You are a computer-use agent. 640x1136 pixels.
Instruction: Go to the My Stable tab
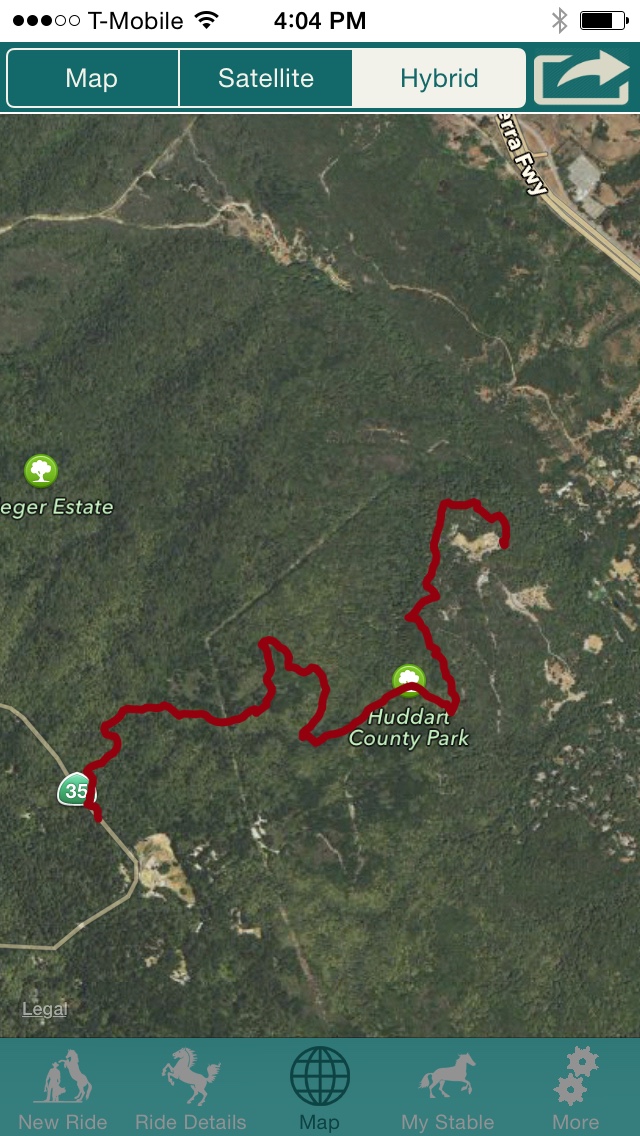(x=447, y=1090)
